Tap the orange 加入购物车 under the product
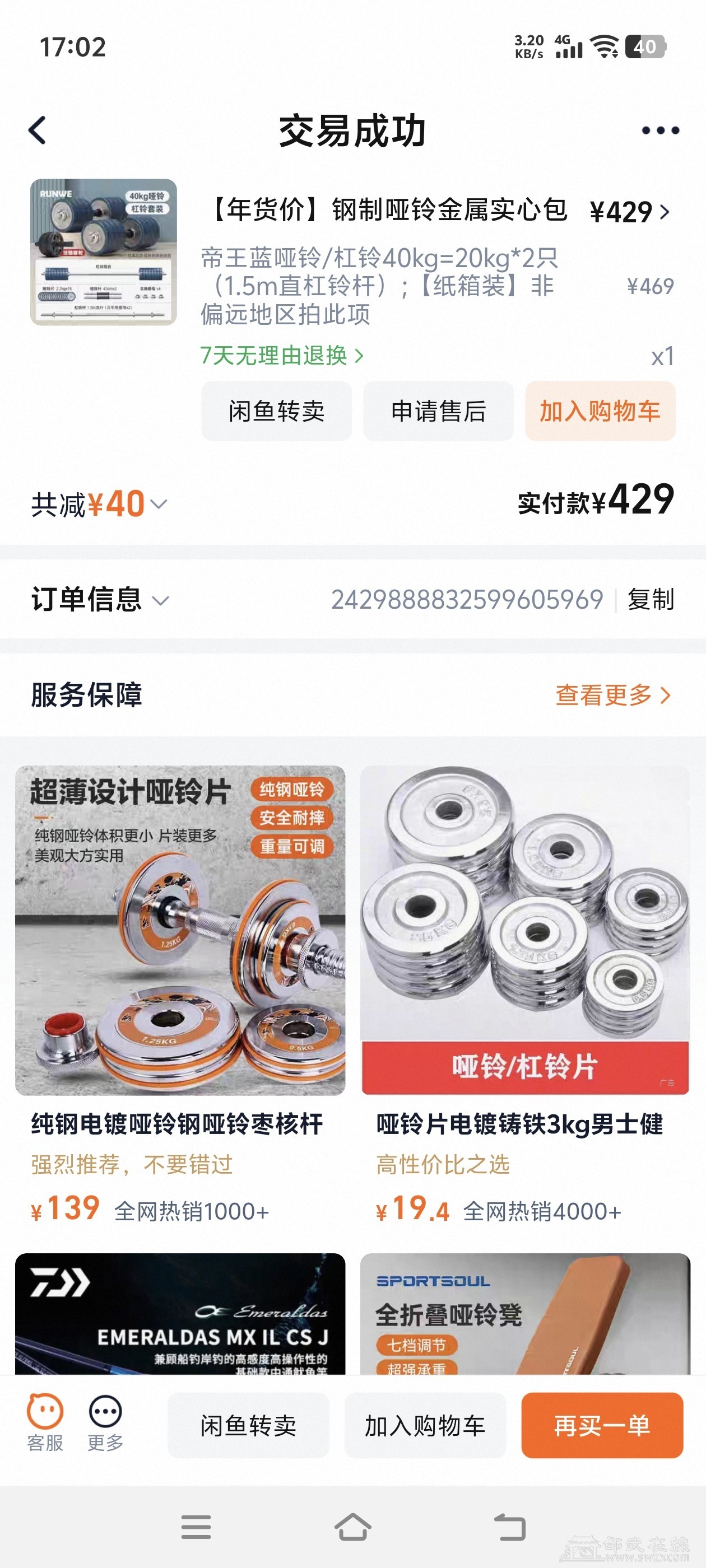Screen dimensions: 706x1568 tap(600, 412)
